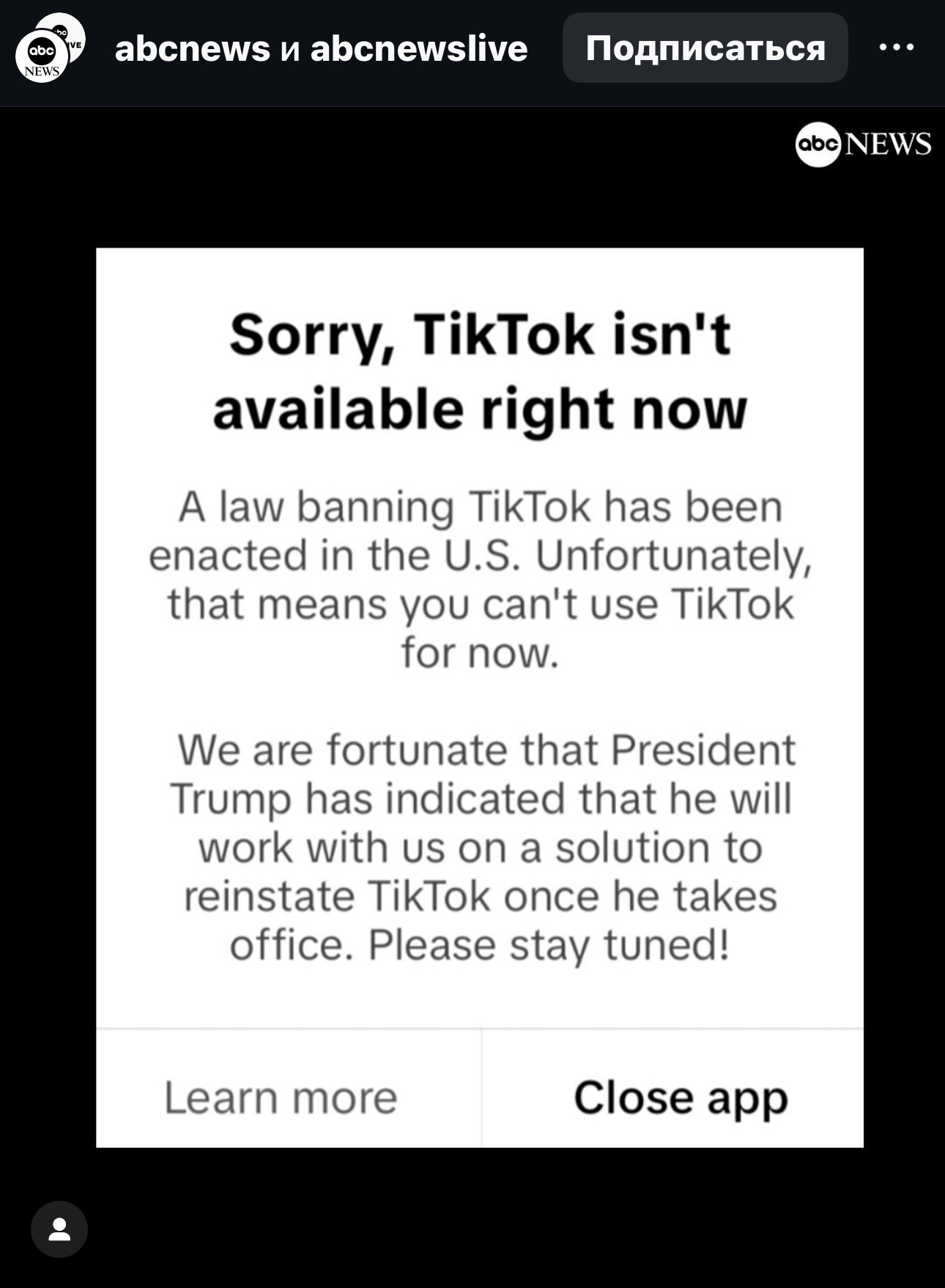945x1288 pixels.
Task: Tap the Подписаться button to follow
Action: point(705,48)
